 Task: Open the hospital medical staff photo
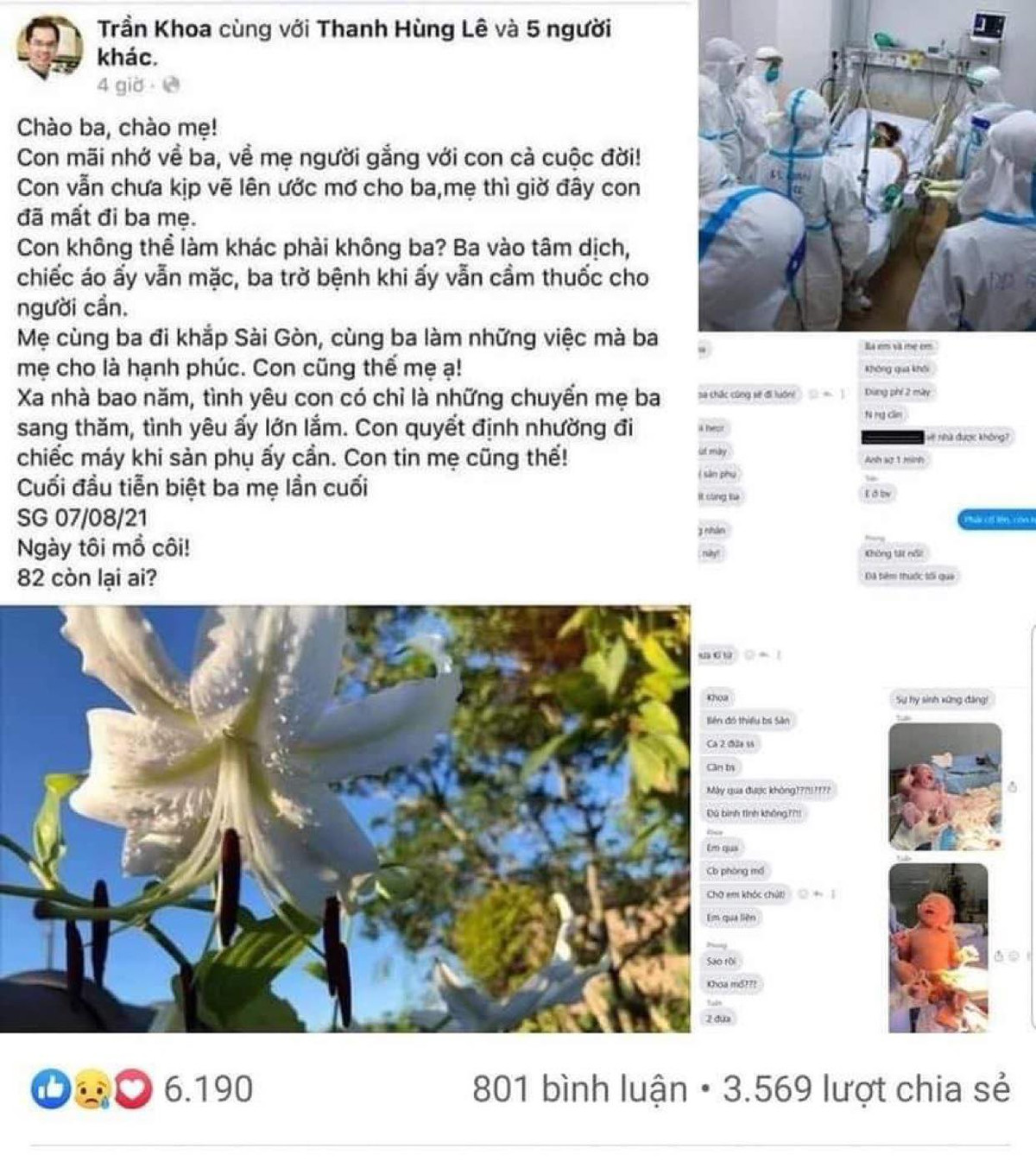(867, 164)
